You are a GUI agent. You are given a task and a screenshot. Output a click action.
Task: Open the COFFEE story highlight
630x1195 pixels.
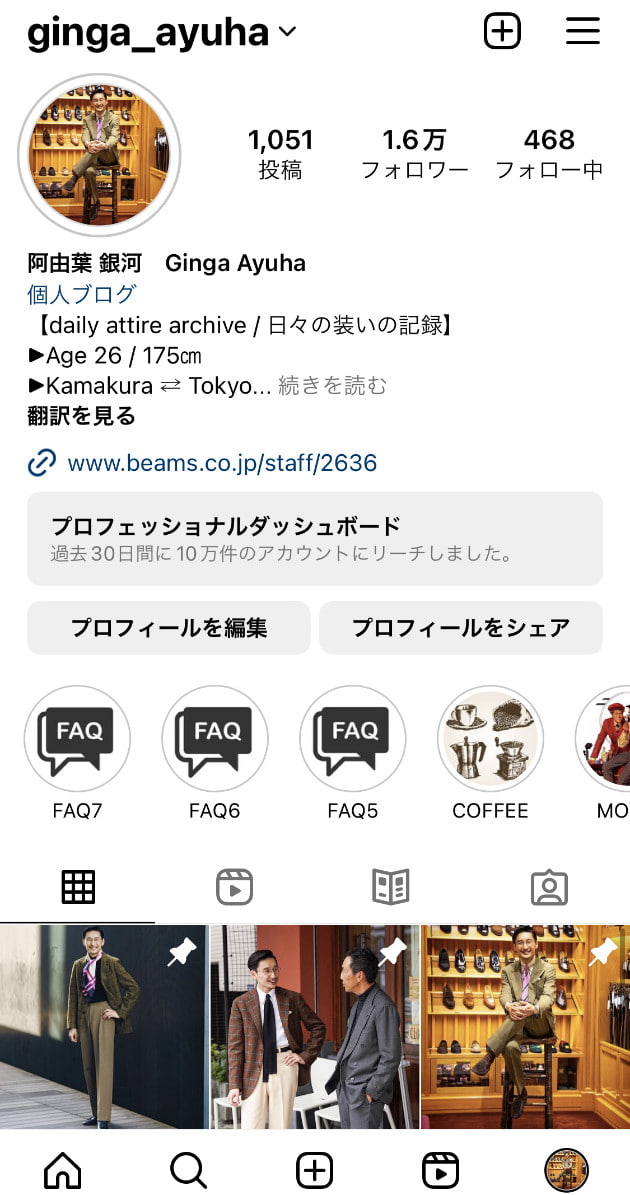click(x=490, y=739)
